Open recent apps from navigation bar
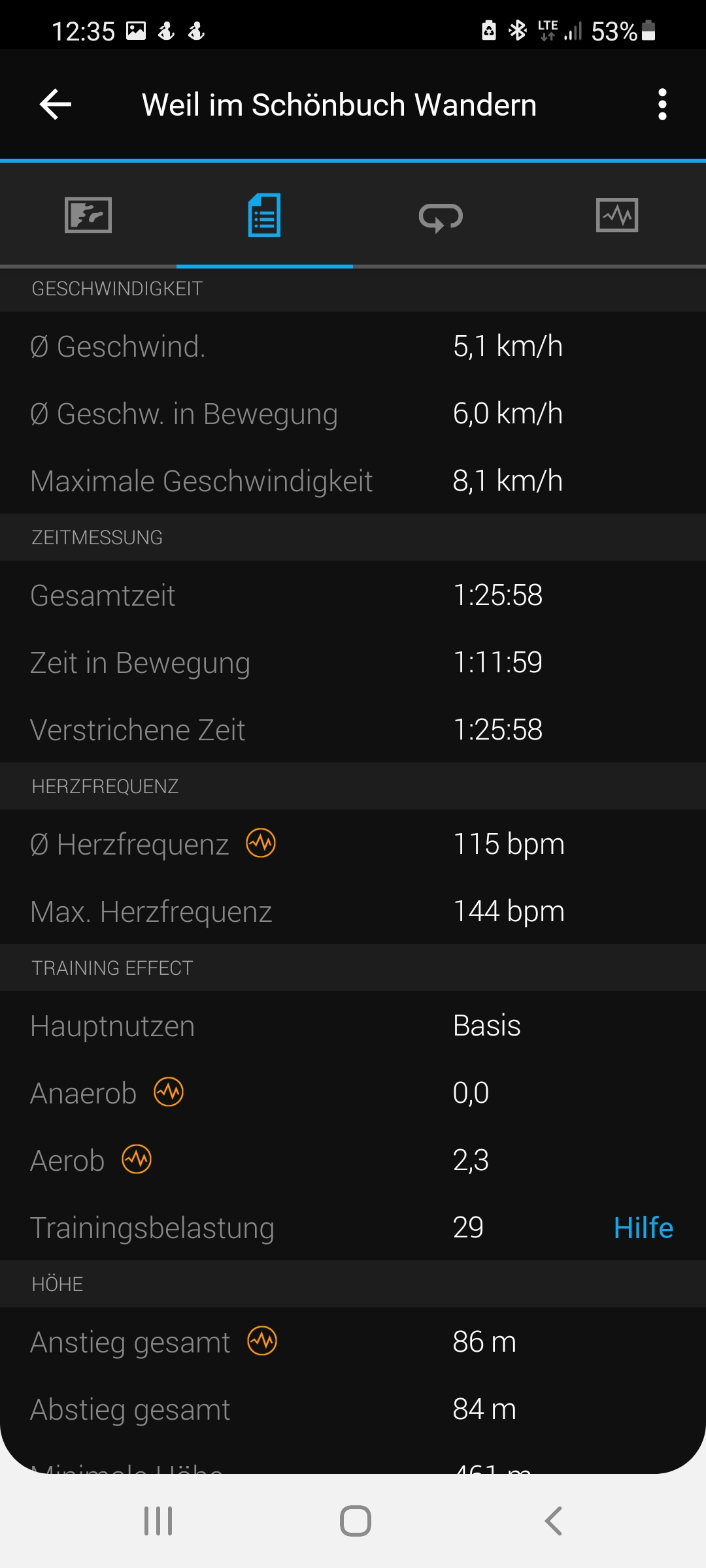Screen dimensions: 706x1568 point(158,1521)
